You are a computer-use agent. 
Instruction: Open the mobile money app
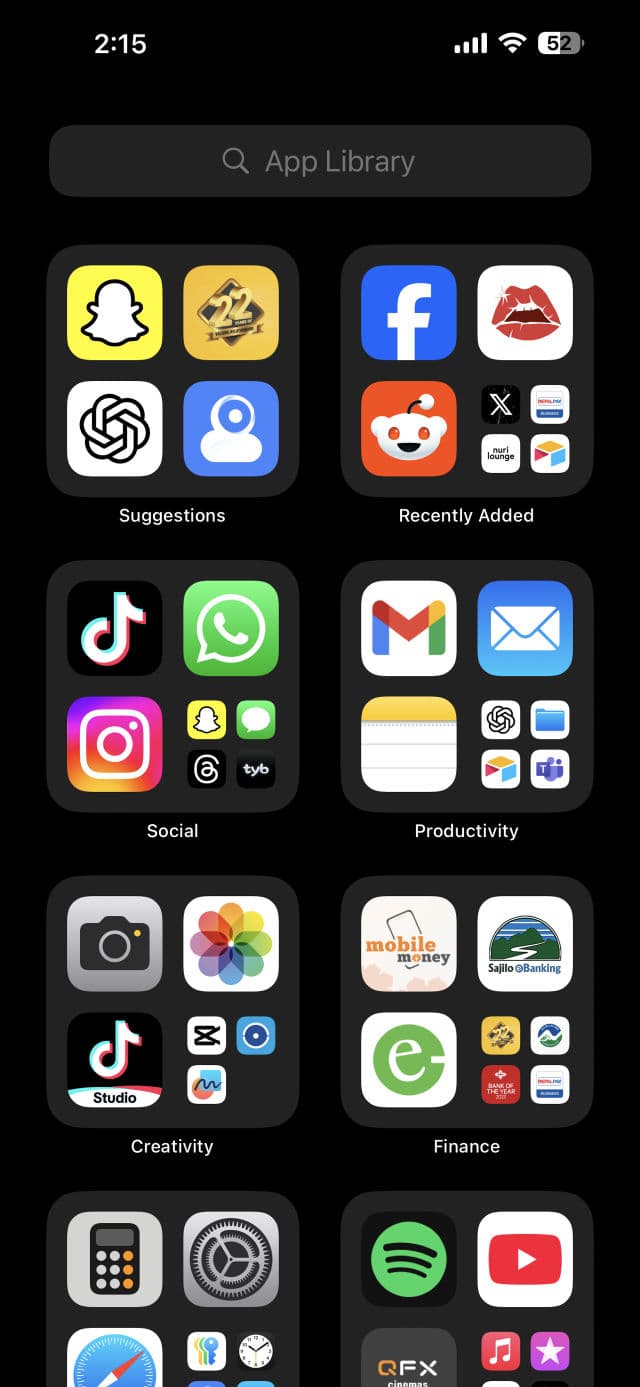[x=409, y=944]
